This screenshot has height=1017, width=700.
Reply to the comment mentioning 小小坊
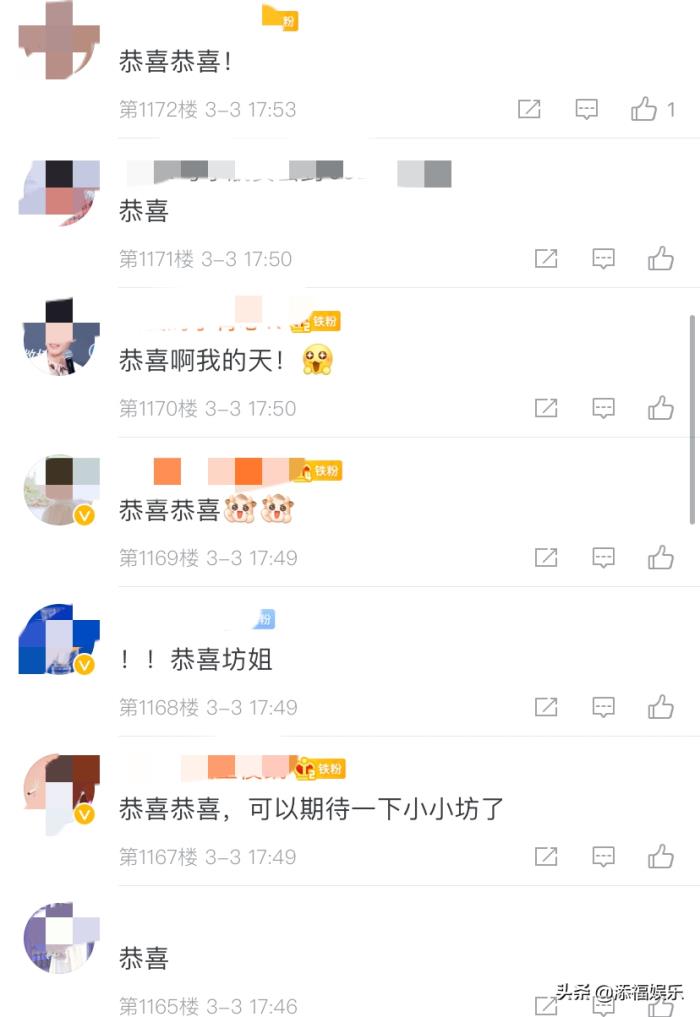point(603,856)
